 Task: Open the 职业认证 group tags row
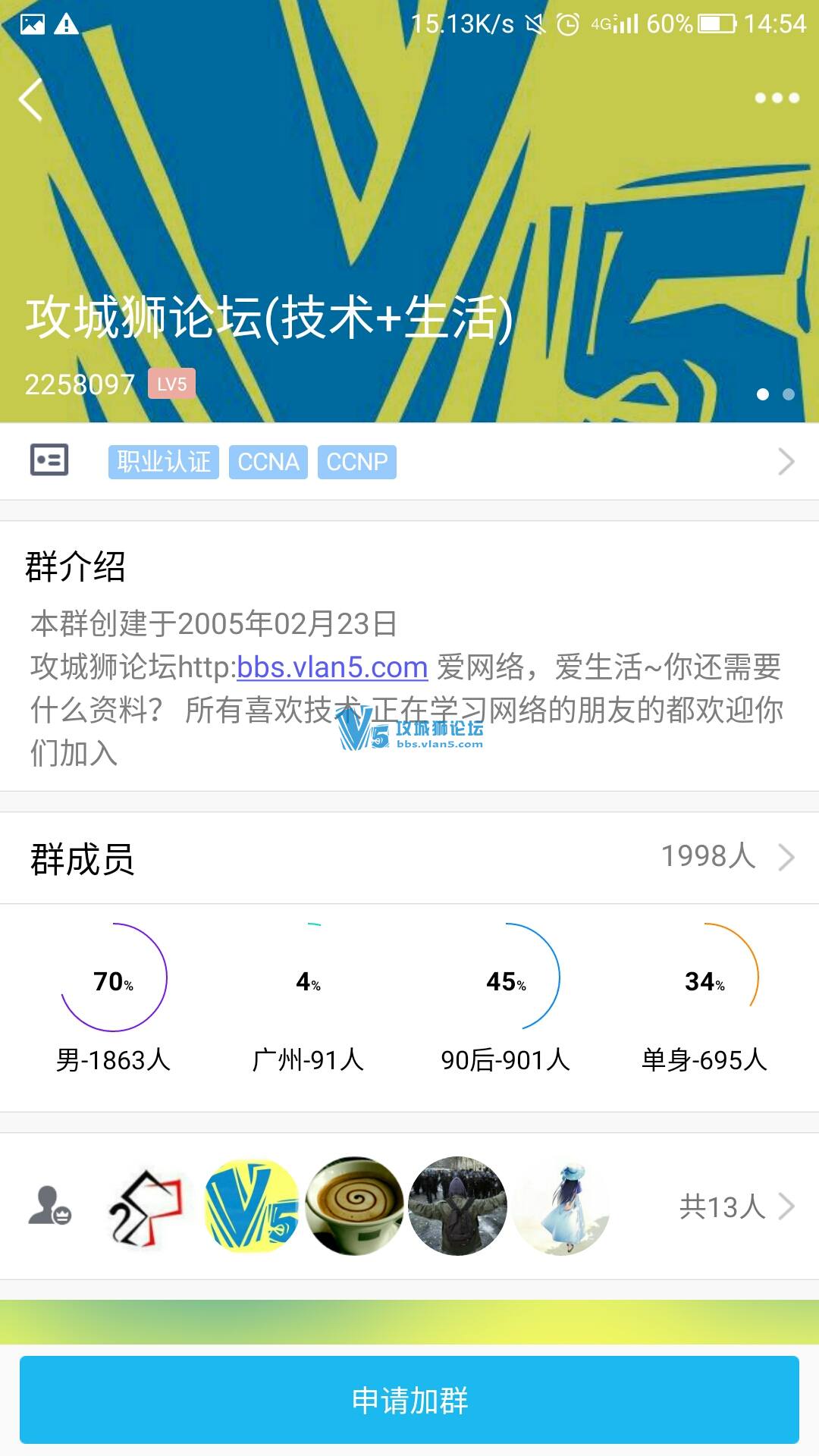409,461
